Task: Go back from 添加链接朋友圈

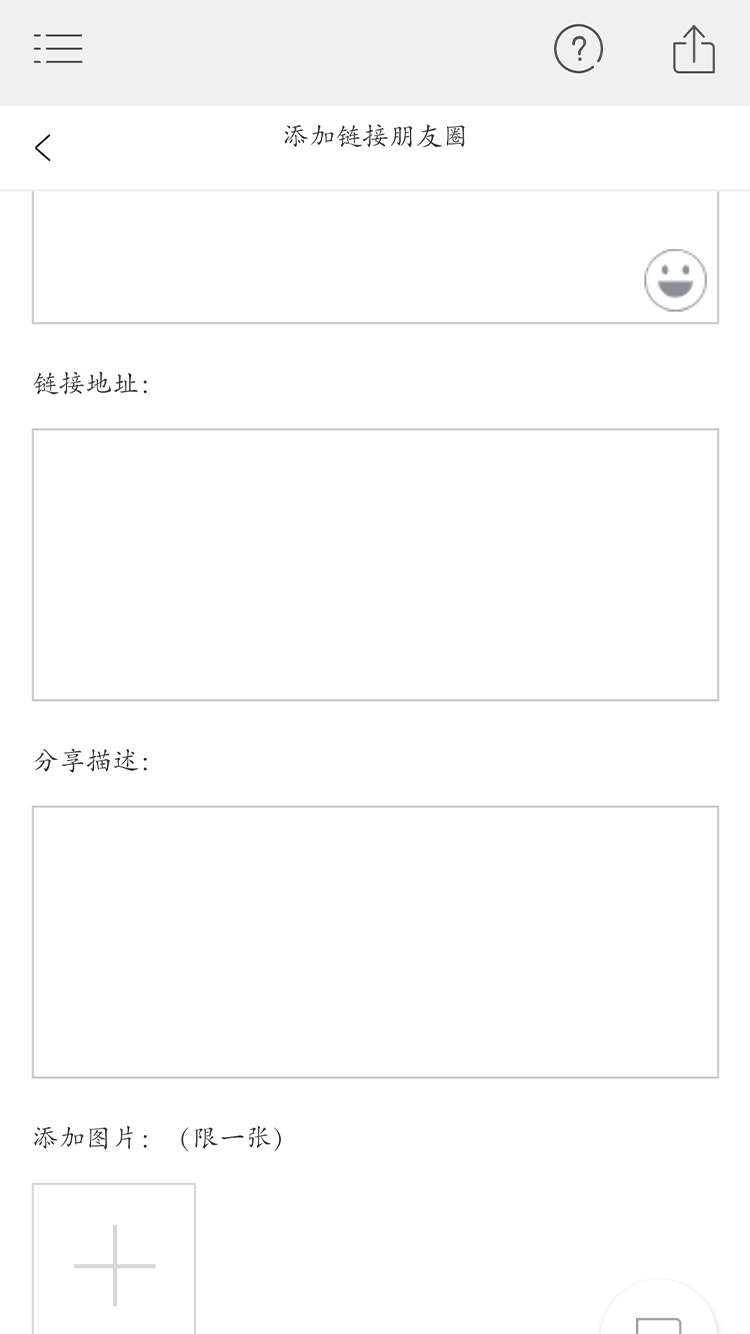Action: (43, 148)
